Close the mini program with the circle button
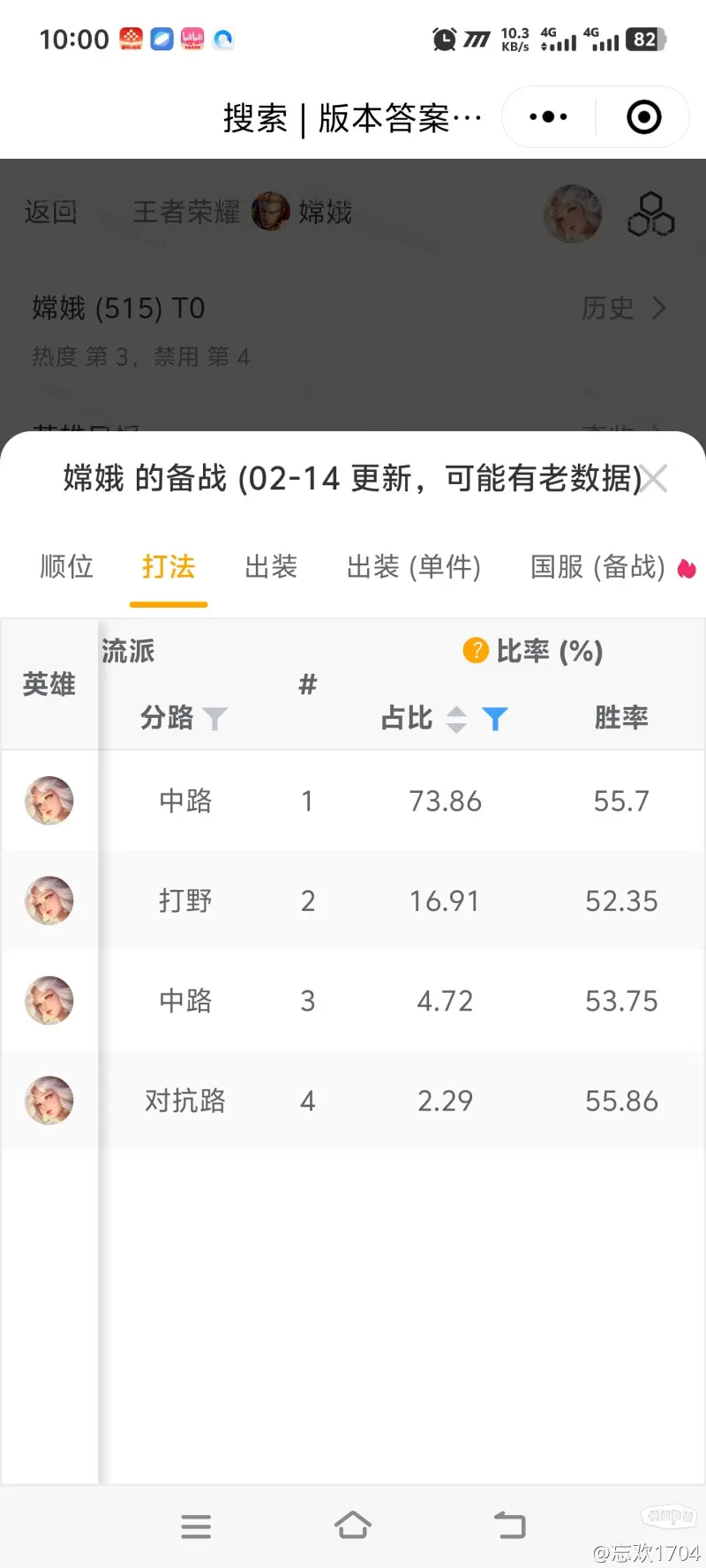Screen dimensions: 706x1568 (x=643, y=116)
